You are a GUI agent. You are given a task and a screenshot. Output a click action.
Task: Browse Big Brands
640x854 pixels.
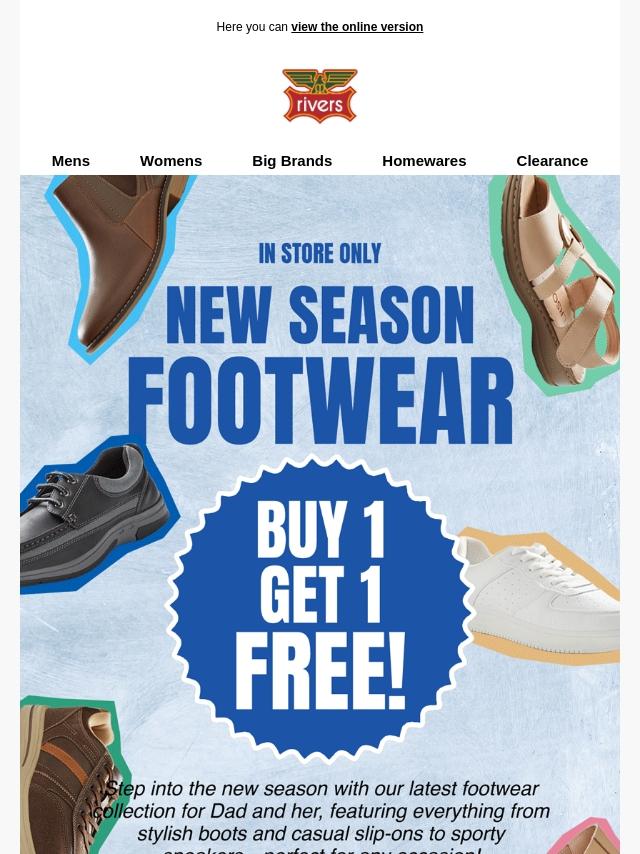click(292, 160)
